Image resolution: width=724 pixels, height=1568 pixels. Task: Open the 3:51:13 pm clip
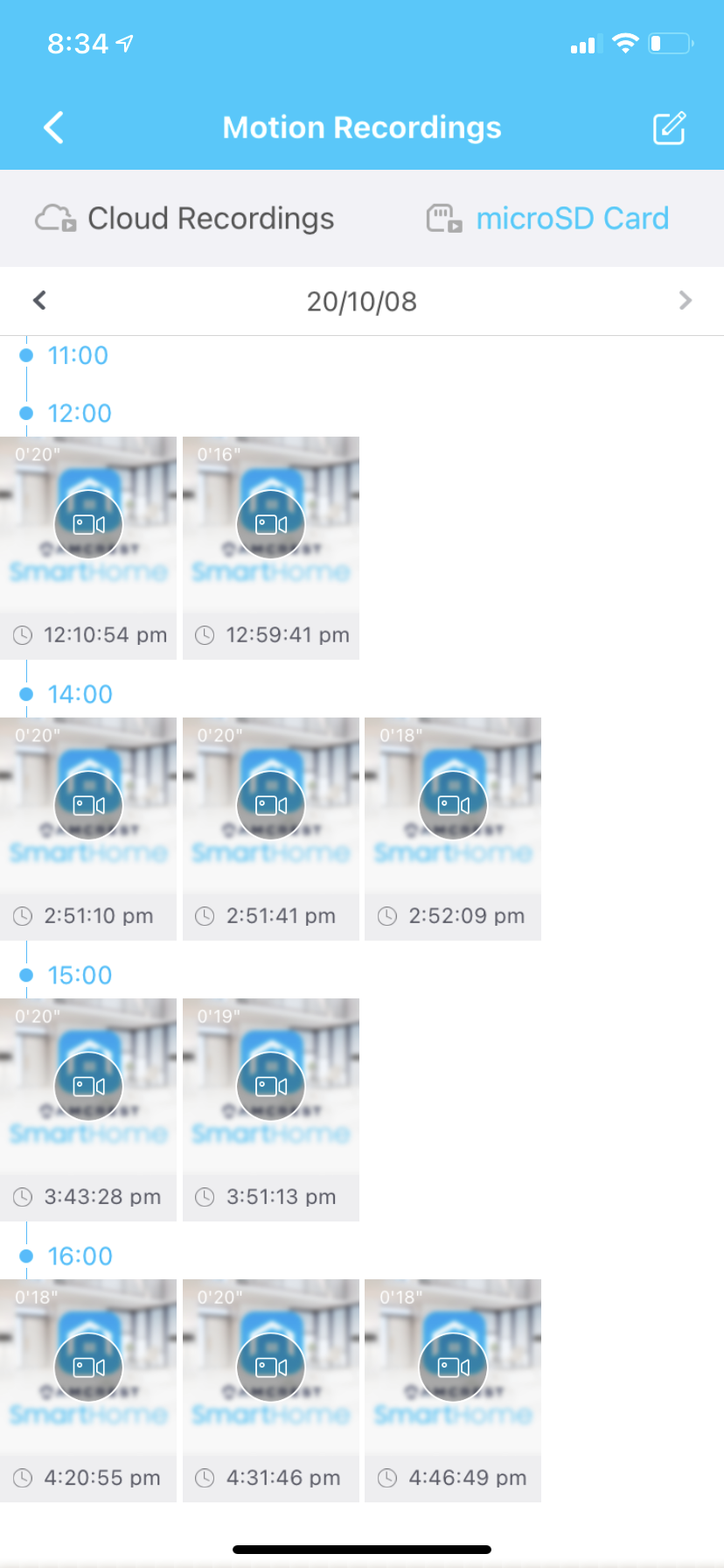[x=271, y=1109]
